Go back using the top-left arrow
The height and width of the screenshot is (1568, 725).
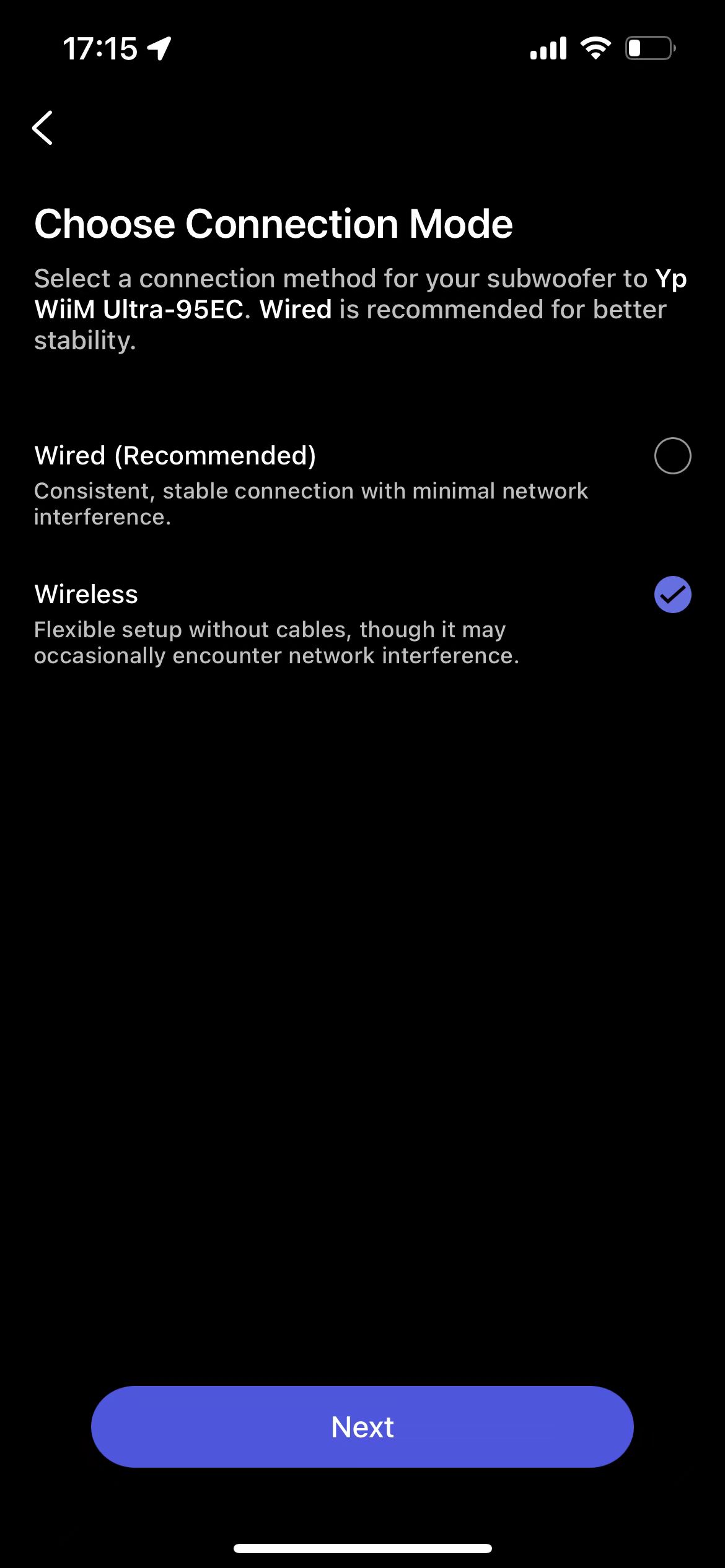click(x=43, y=128)
